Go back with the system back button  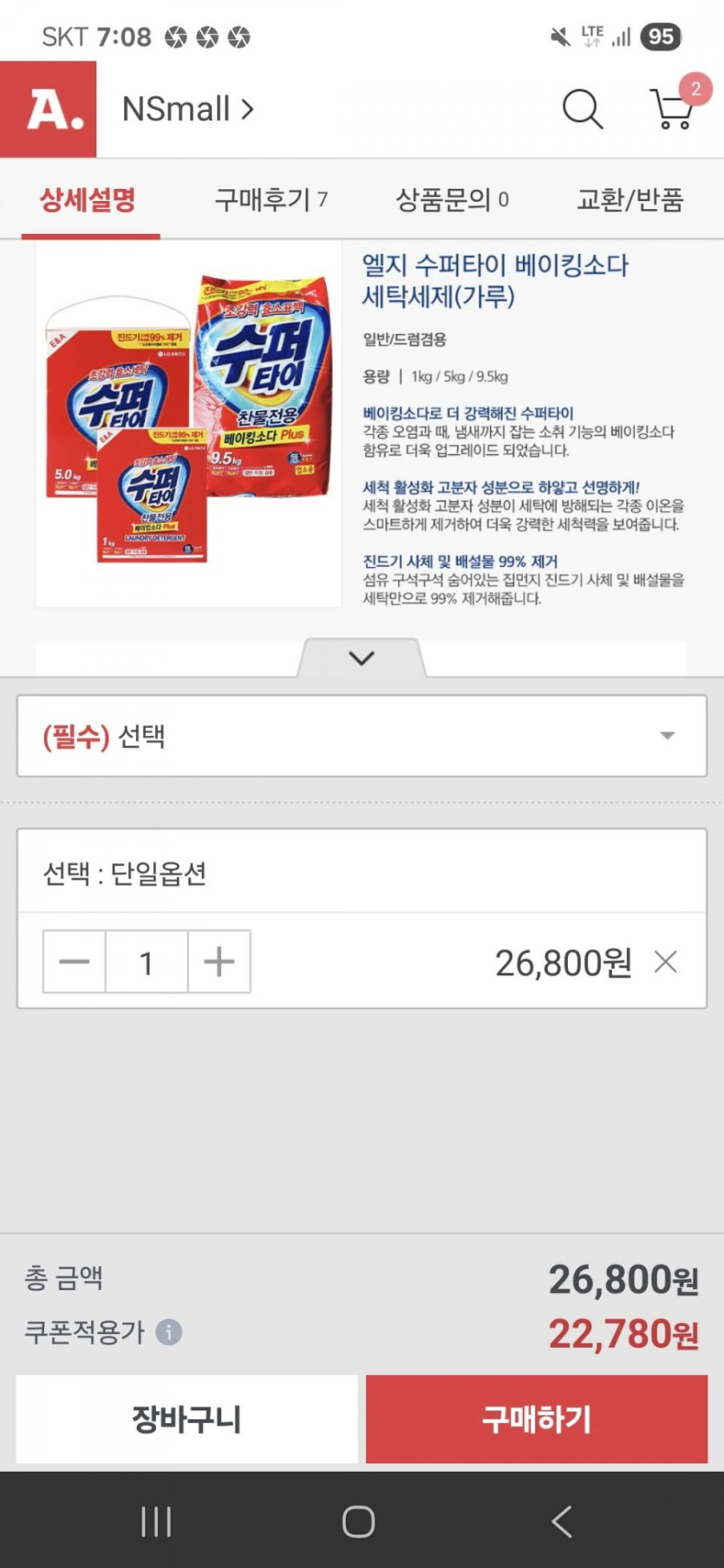pyautogui.click(x=562, y=1521)
